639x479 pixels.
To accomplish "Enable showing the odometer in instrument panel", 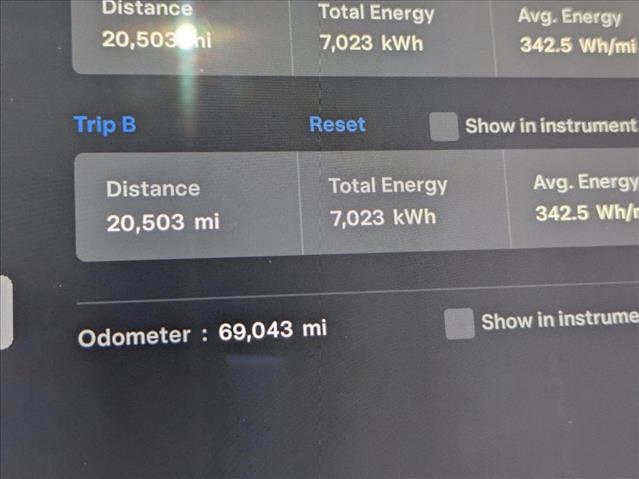I will tap(459, 323).
